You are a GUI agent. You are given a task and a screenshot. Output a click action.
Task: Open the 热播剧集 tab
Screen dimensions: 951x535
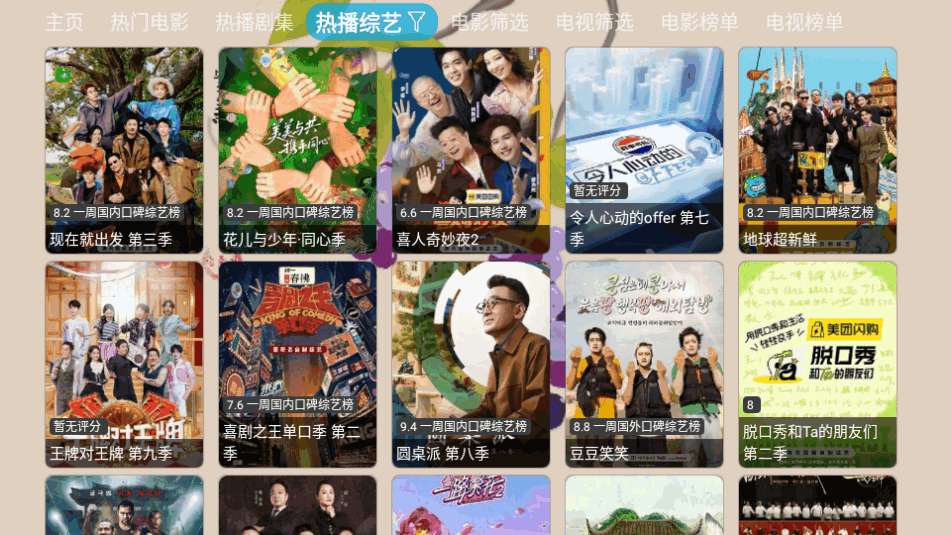[x=254, y=22]
